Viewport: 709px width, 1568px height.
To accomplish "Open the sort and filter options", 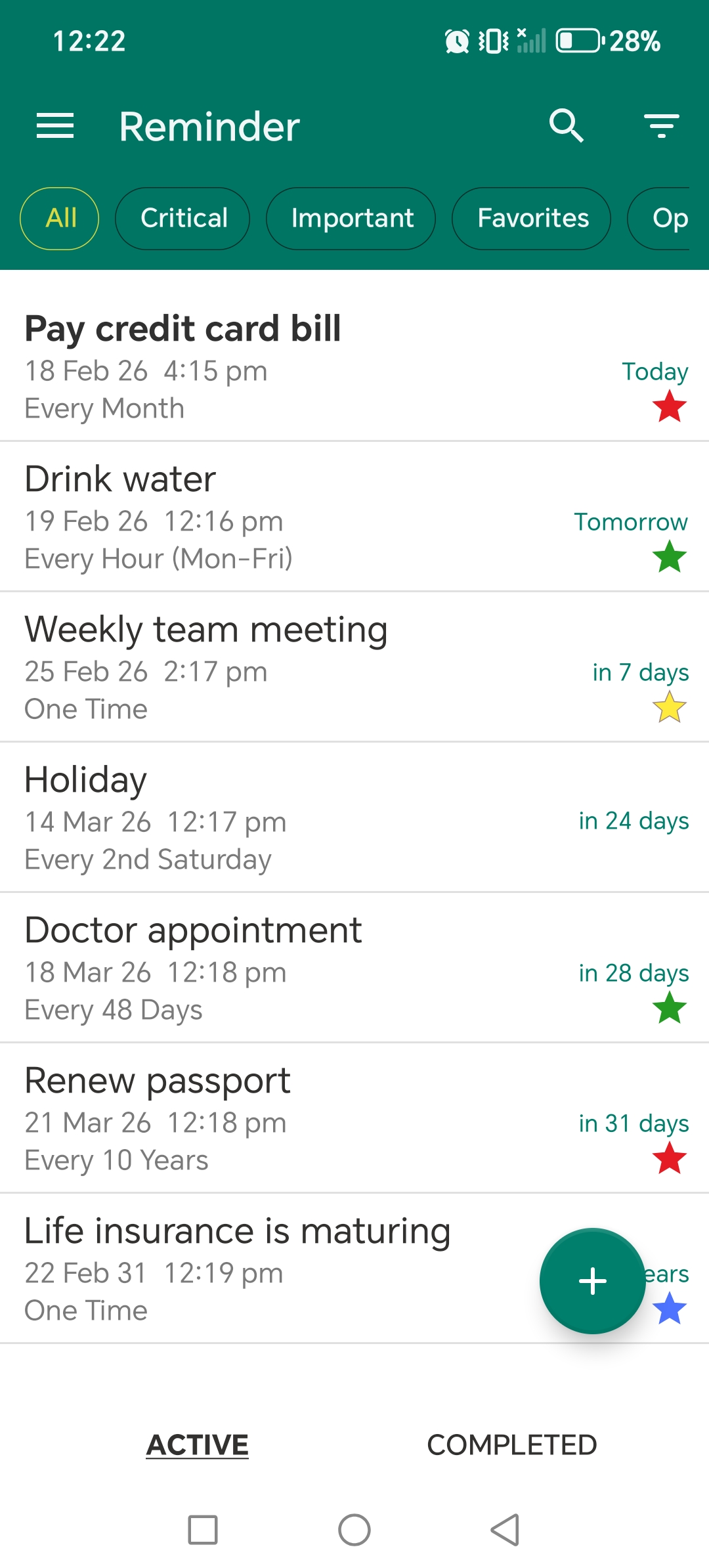I will pos(661,125).
